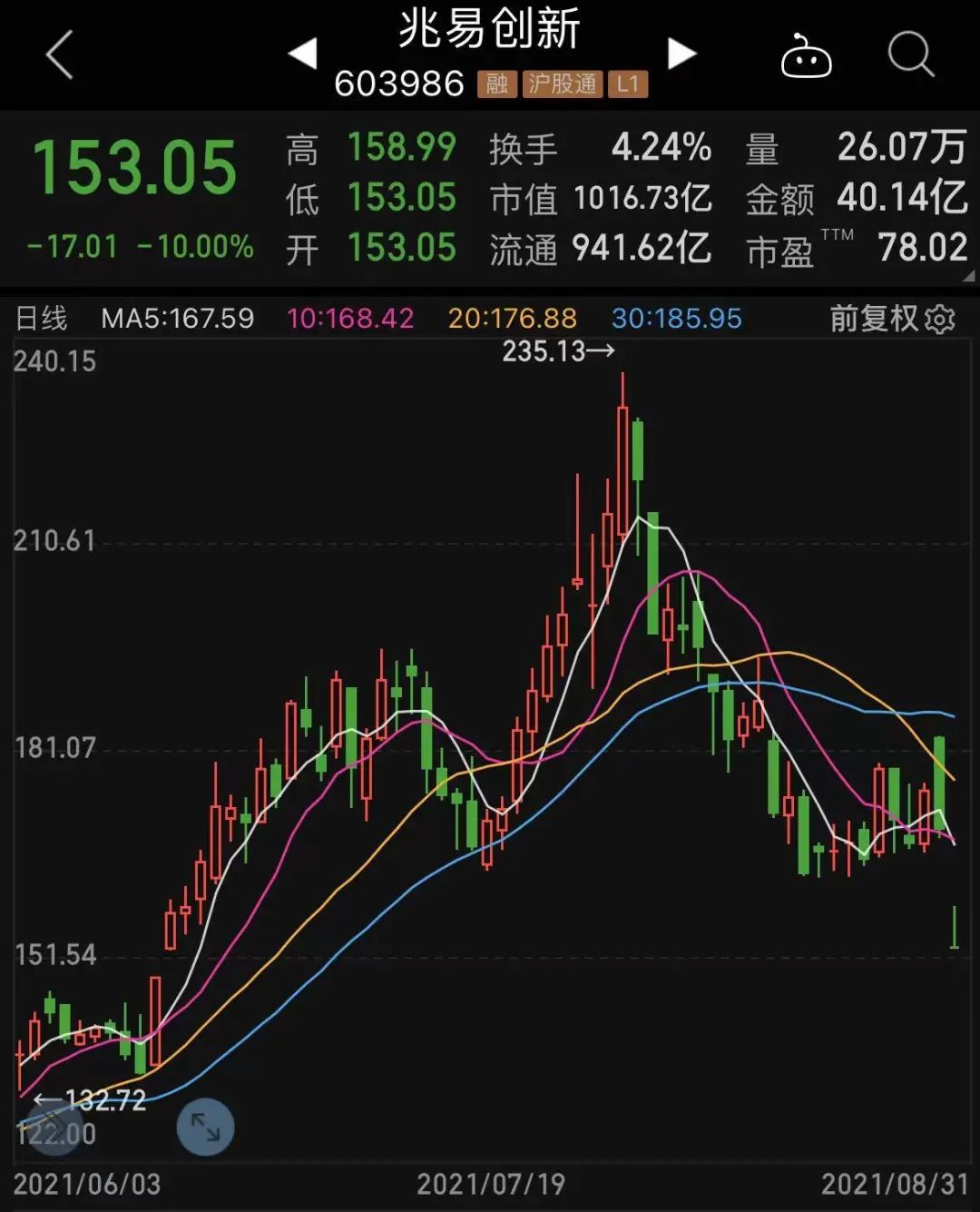
Task: Switch to next stock with the right triangle
Action: pos(681,53)
